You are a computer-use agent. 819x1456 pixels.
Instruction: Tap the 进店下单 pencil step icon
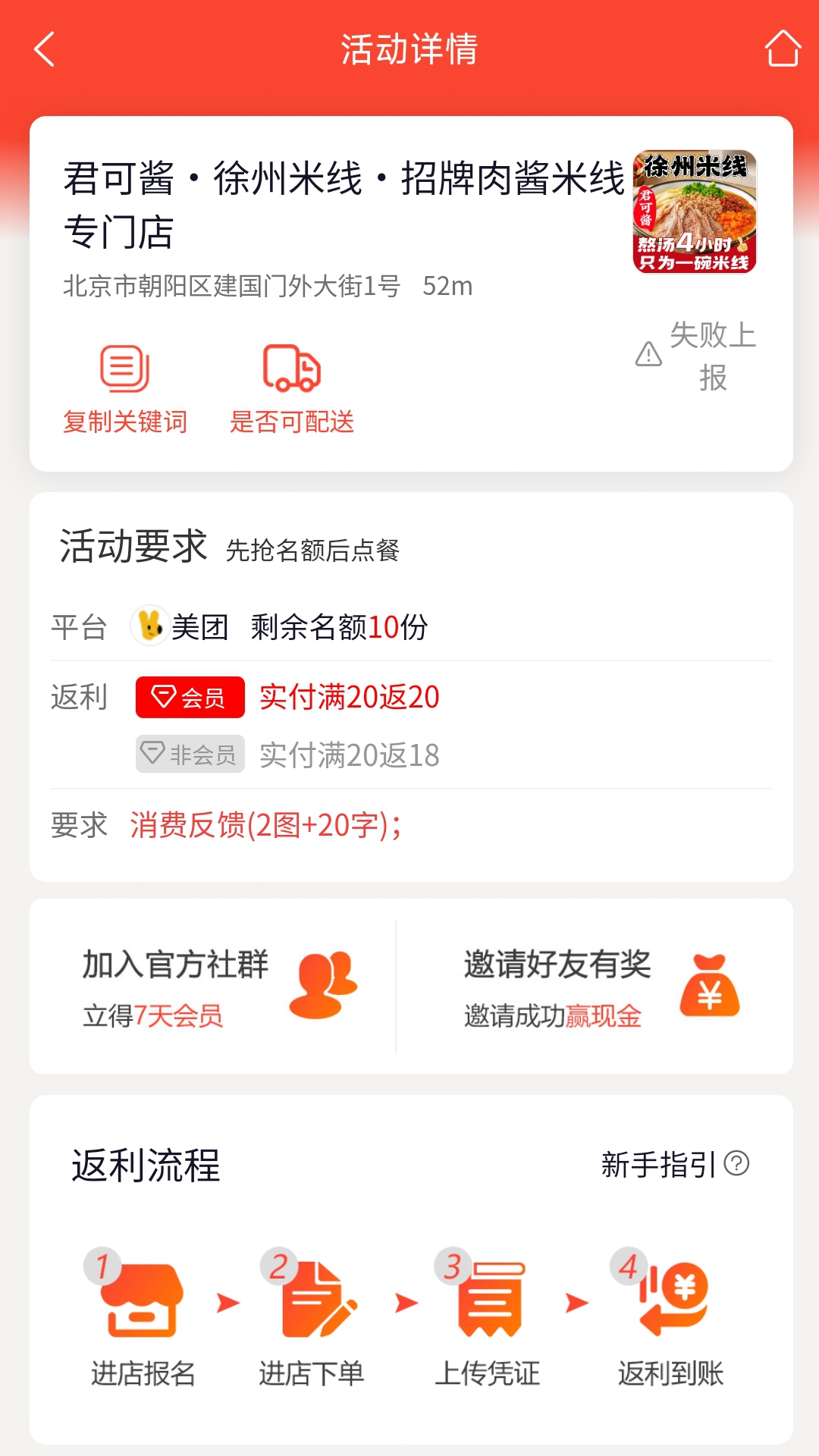(x=314, y=1304)
